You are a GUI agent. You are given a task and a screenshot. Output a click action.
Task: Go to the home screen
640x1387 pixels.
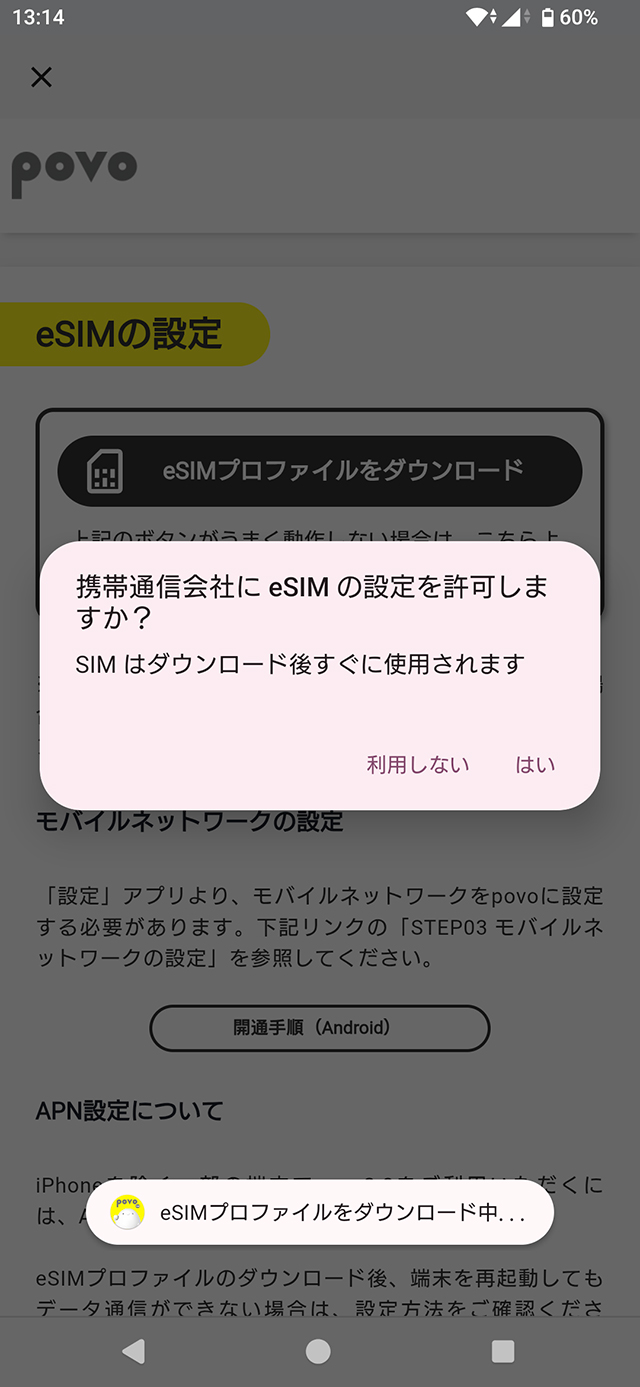coord(318,1352)
